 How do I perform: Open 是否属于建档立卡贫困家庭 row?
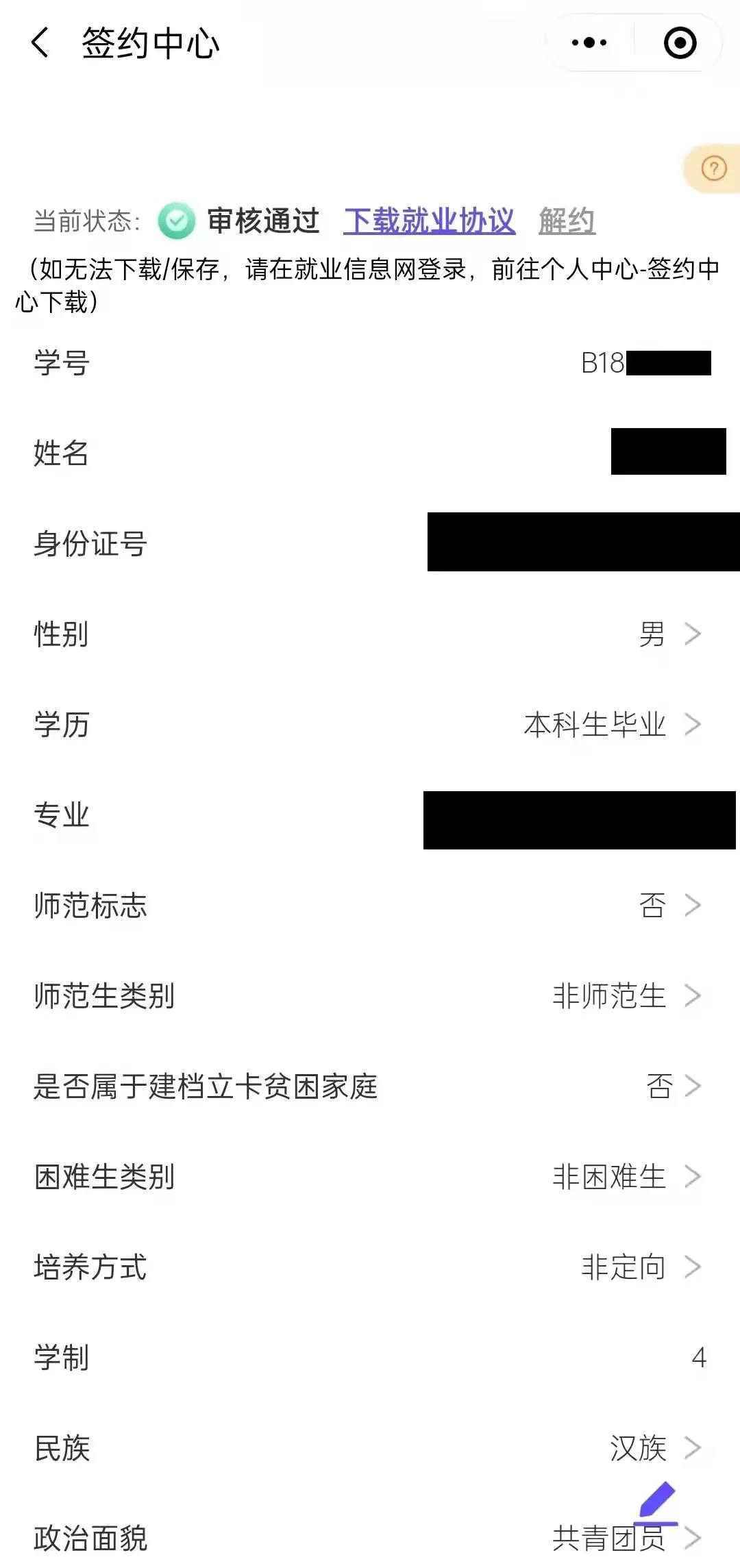click(x=370, y=1086)
